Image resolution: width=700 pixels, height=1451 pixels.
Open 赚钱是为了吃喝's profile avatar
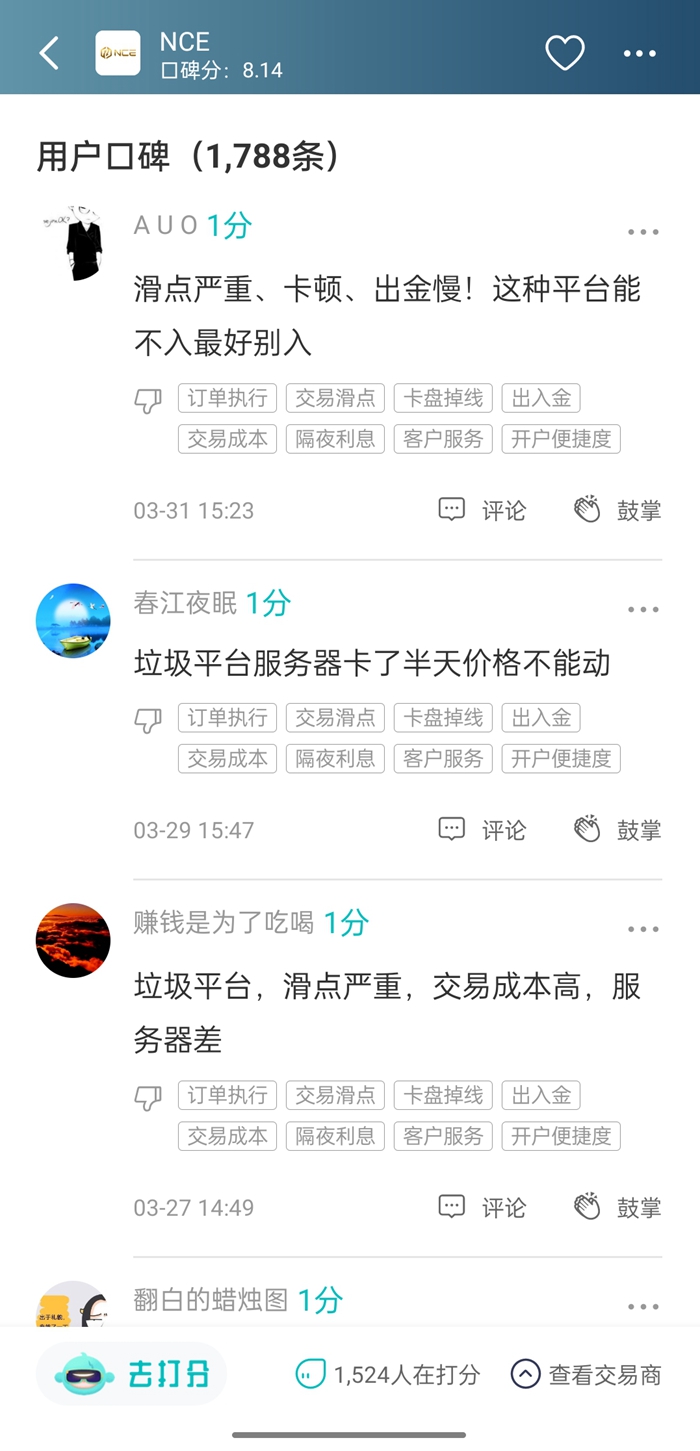coord(73,940)
